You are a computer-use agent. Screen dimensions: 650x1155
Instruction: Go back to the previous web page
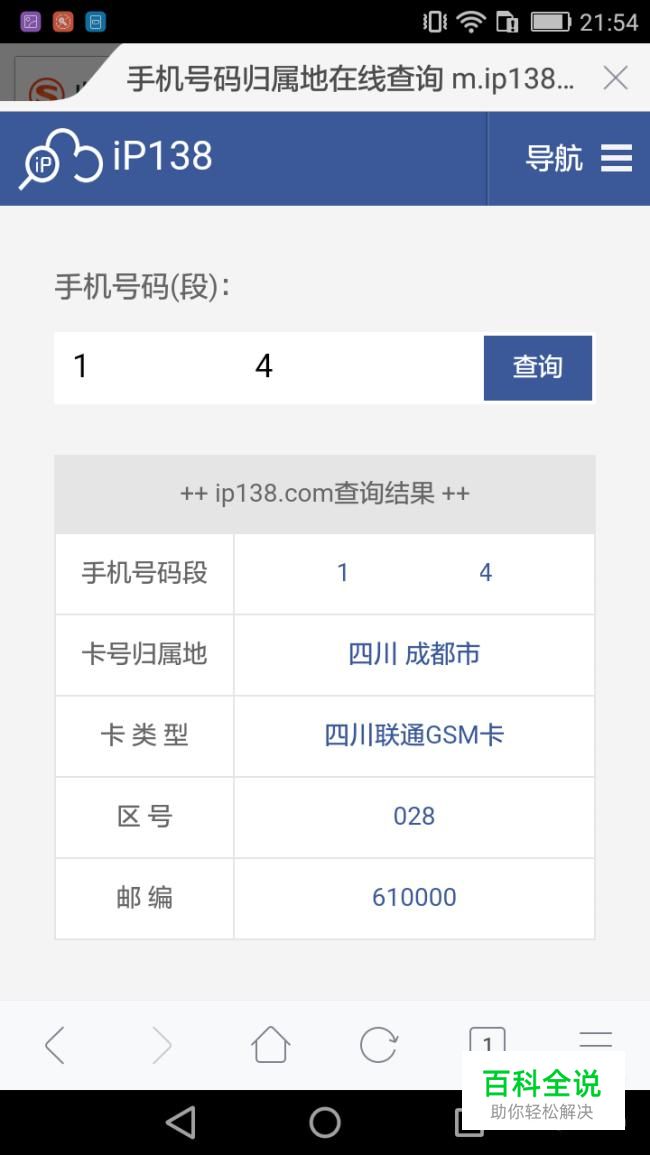55,1045
